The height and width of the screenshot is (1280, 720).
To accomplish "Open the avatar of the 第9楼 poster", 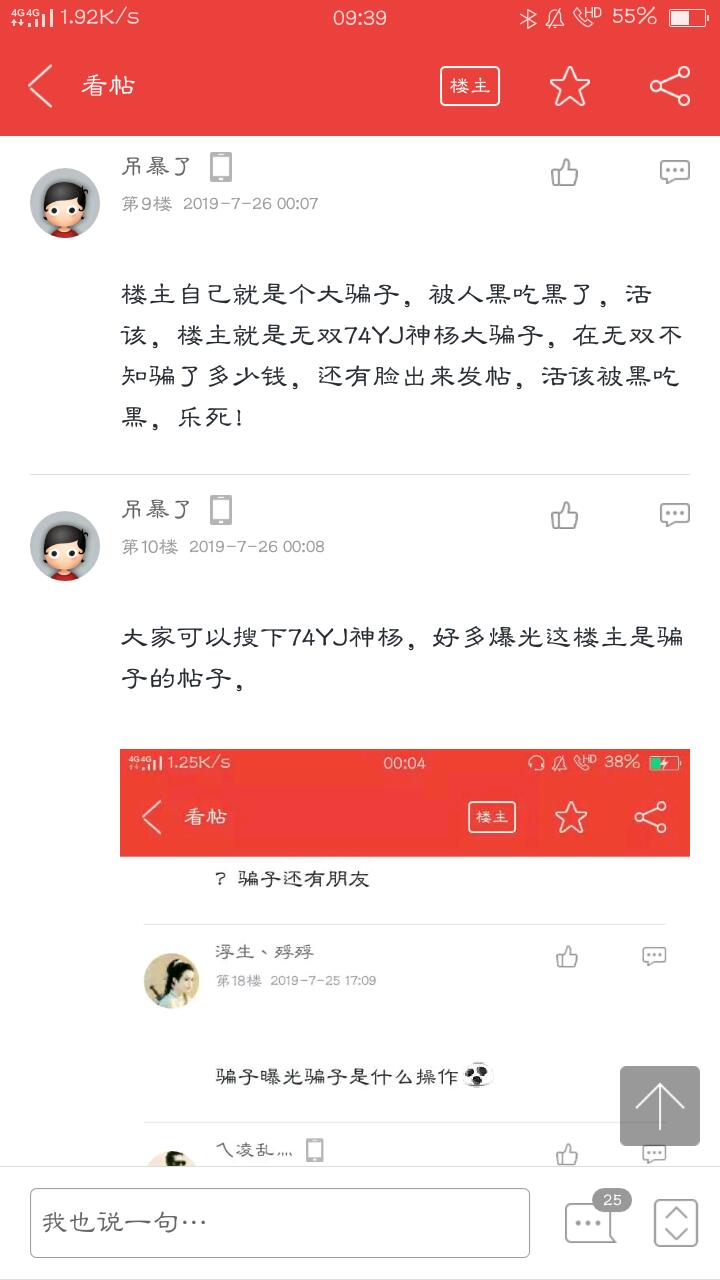I will pyautogui.click(x=65, y=203).
